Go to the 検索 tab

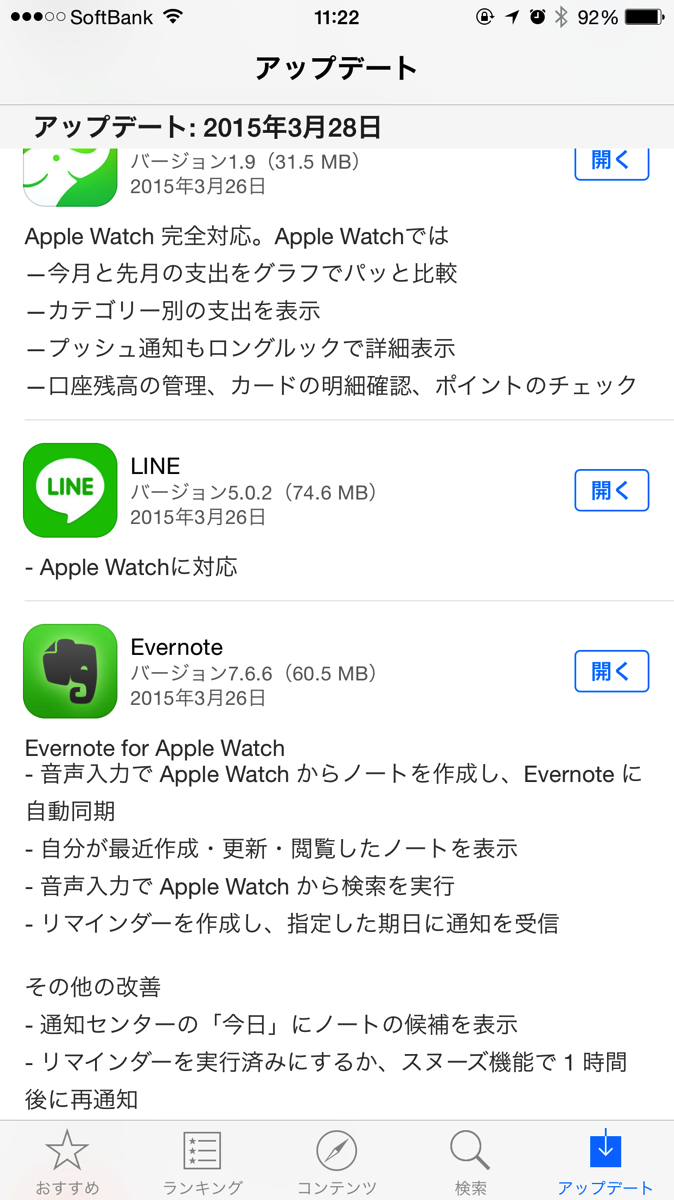(x=471, y=1162)
